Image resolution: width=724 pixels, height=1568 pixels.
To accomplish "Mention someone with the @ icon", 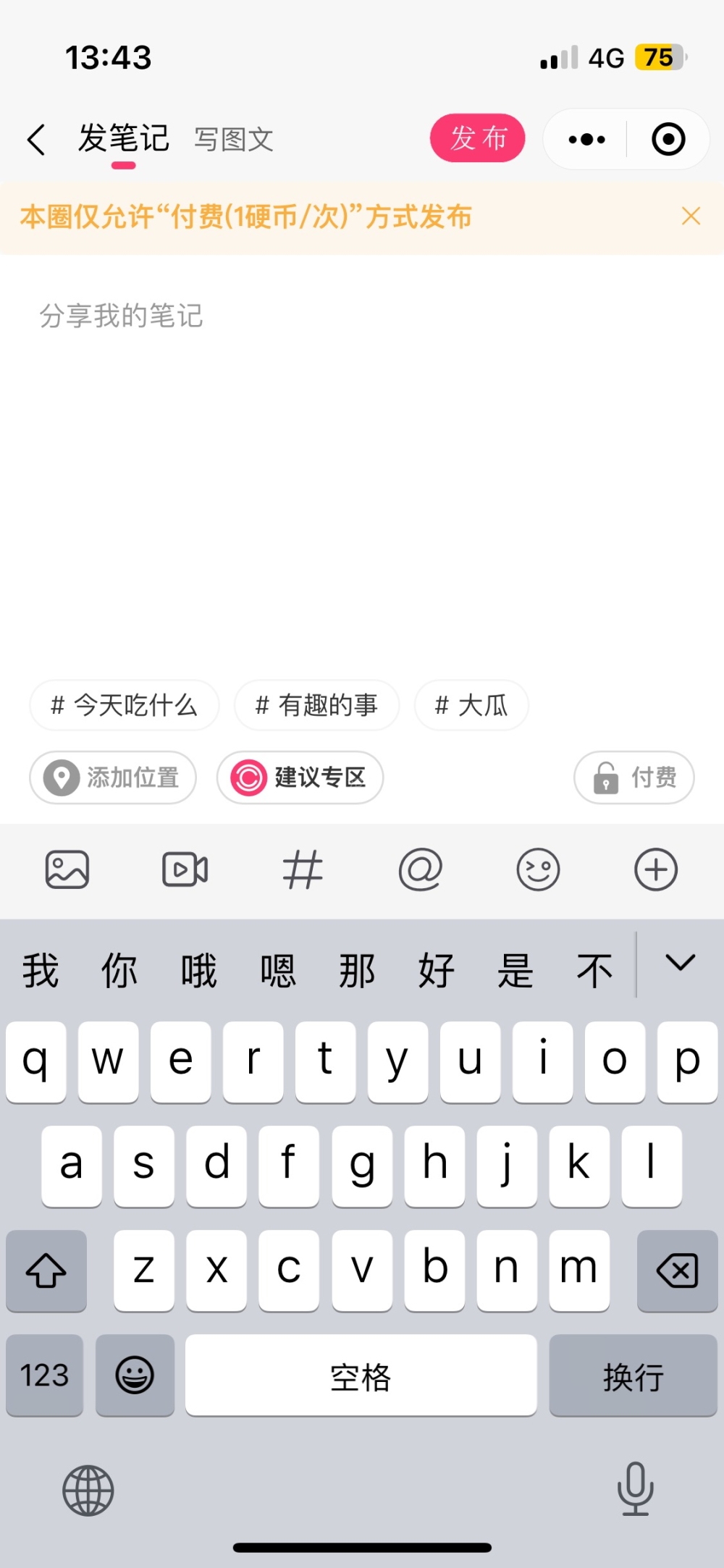I will [x=421, y=869].
